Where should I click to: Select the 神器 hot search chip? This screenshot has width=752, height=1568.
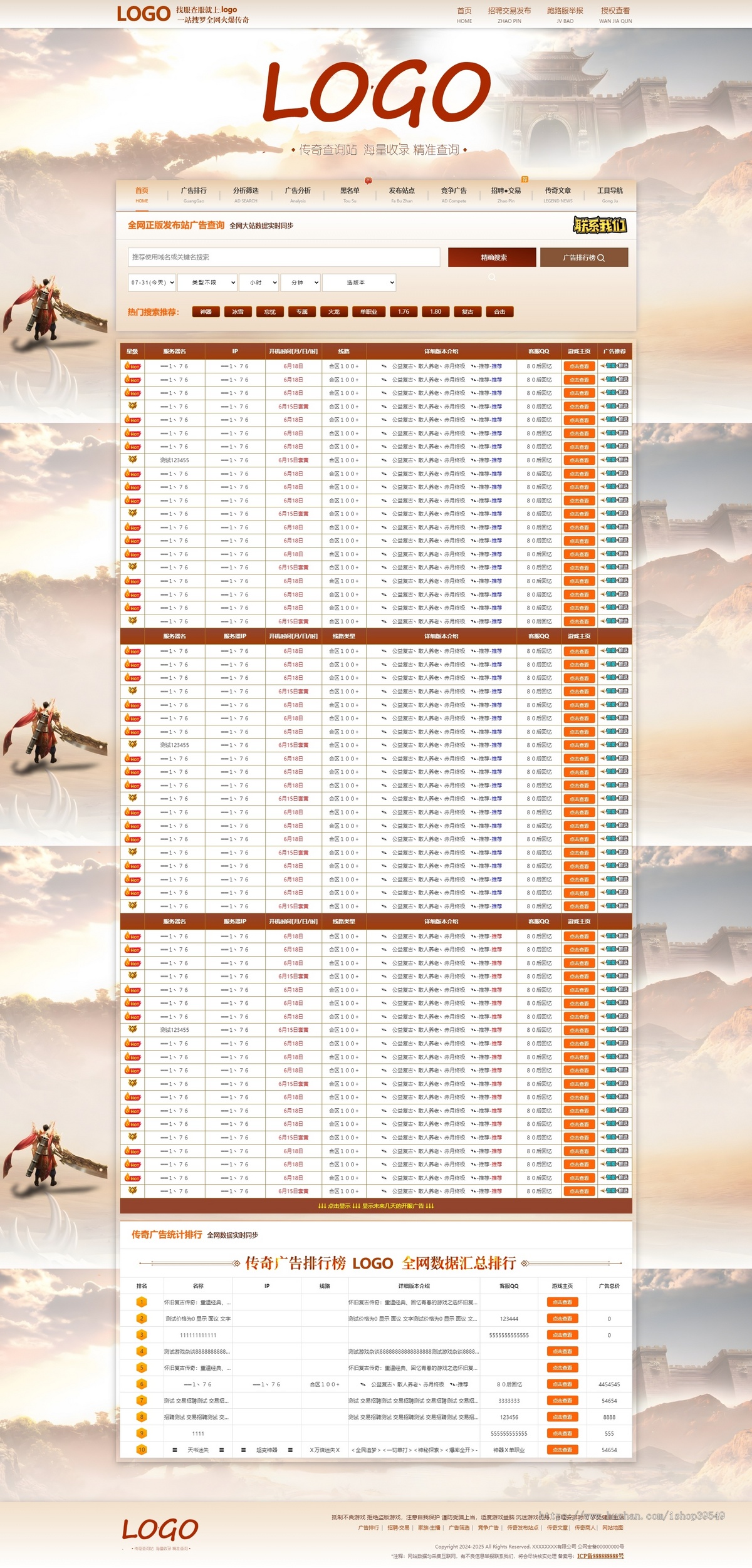click(x=206, y=311)
